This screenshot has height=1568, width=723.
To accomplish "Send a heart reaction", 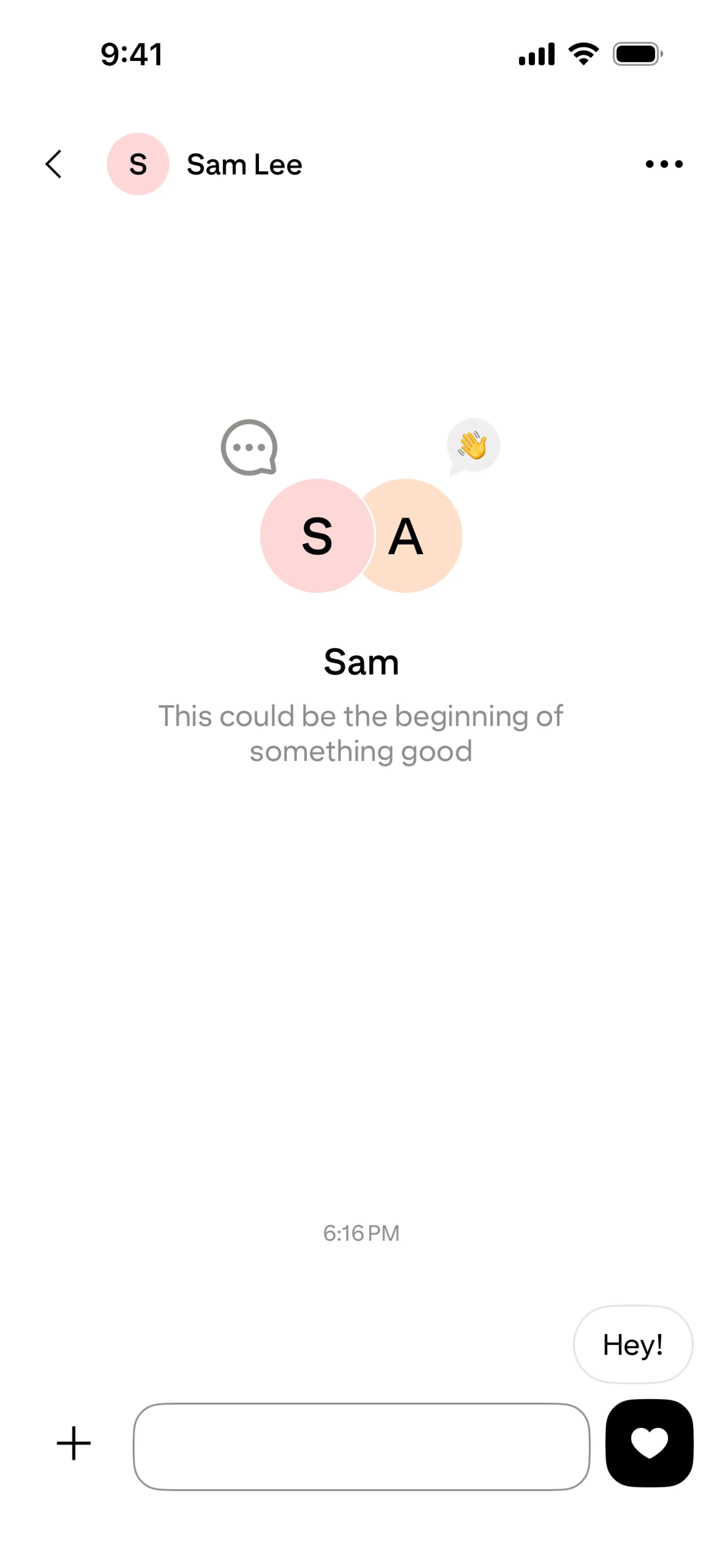I will [649, 1443].
